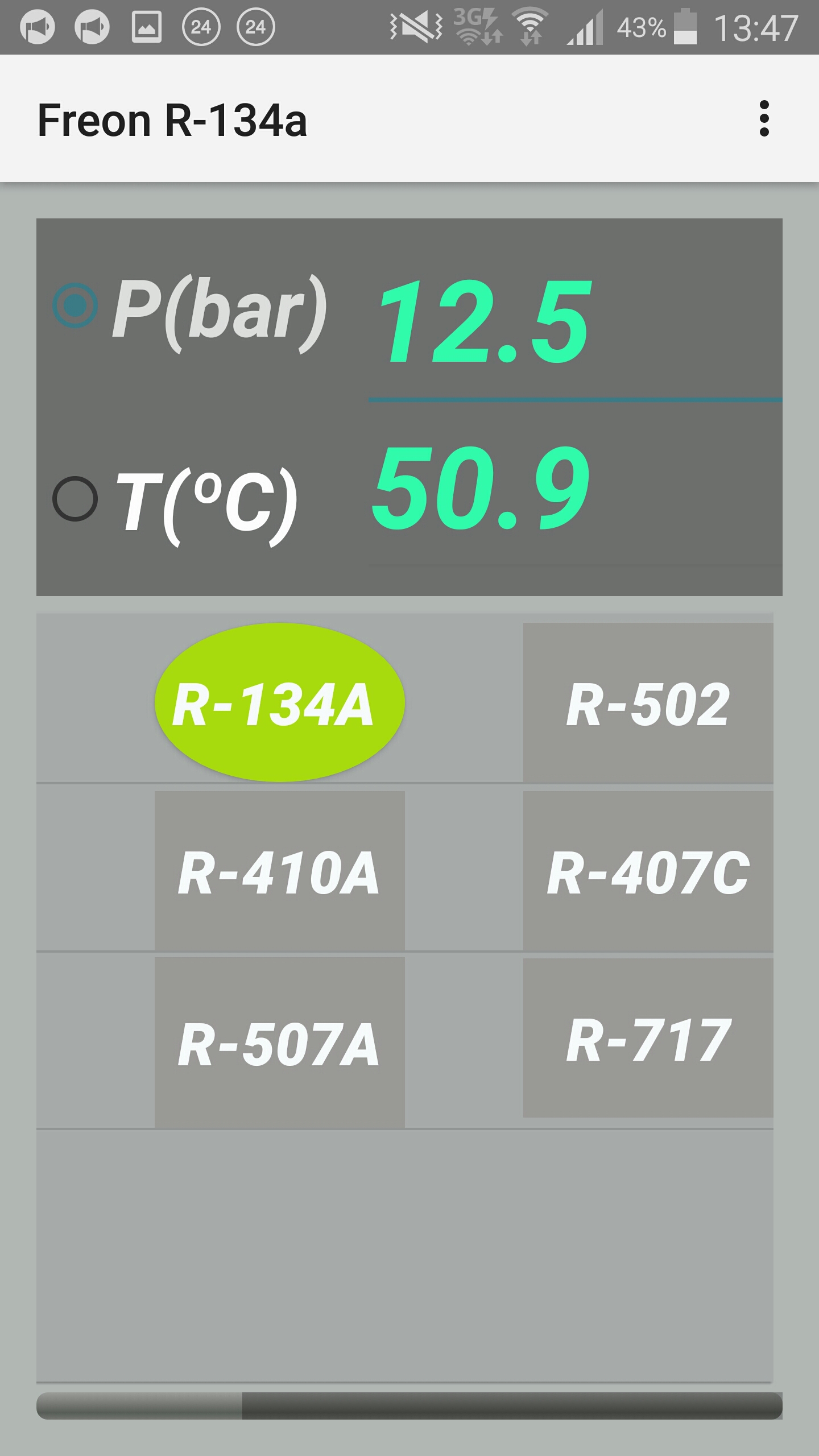Pick the R-407C refrigerant
The height and width of the screenshot is (1456, 819).
click(x=648, y=871)
